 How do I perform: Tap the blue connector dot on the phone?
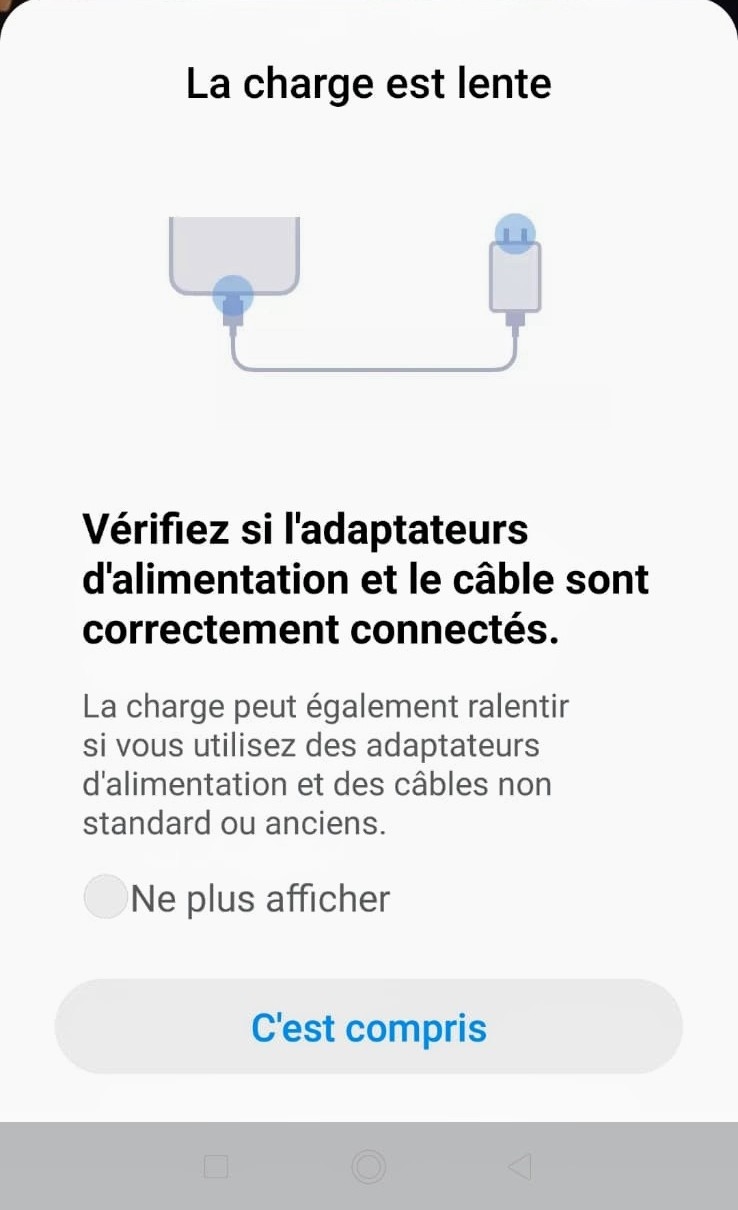pos(233,295)
